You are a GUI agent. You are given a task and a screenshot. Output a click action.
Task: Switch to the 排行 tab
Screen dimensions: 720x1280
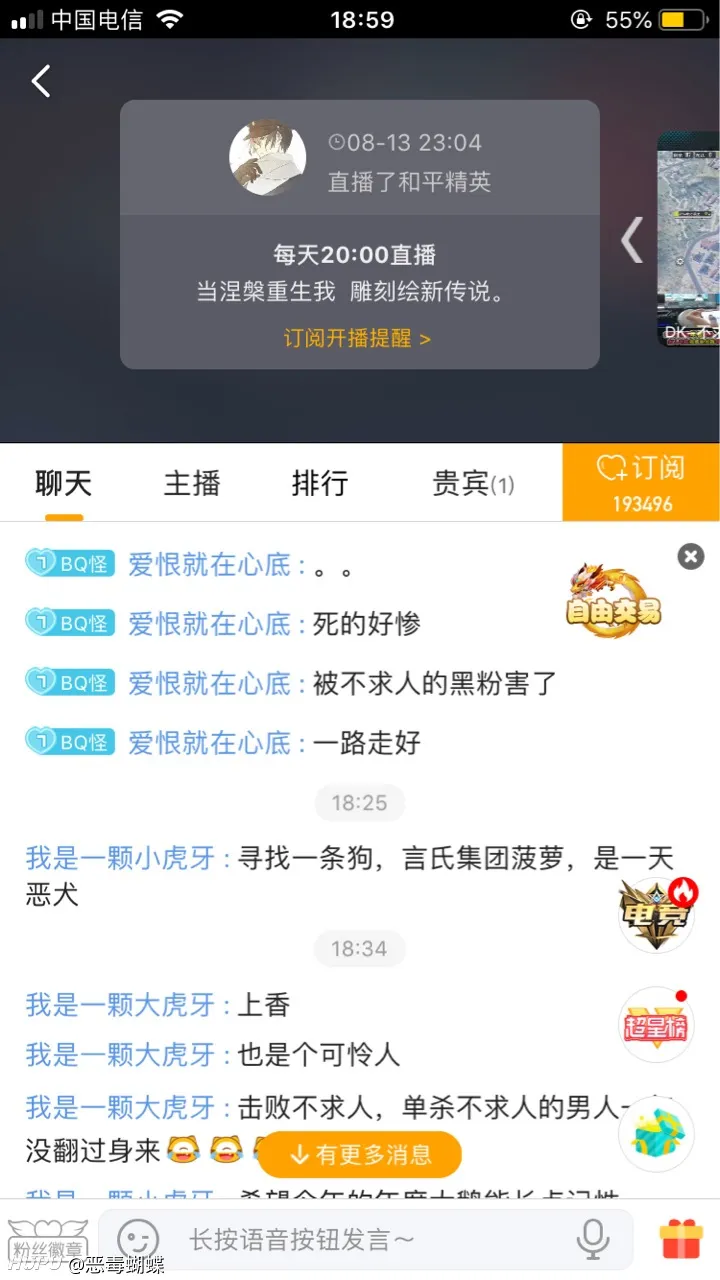320,484
